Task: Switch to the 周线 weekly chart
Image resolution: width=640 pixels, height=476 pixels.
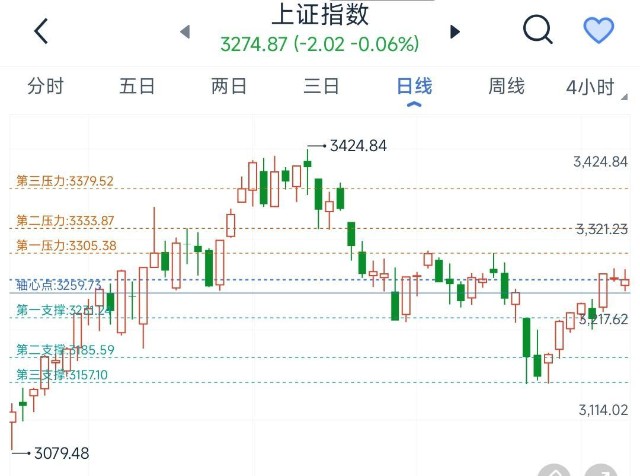Action: coord(506,87)
